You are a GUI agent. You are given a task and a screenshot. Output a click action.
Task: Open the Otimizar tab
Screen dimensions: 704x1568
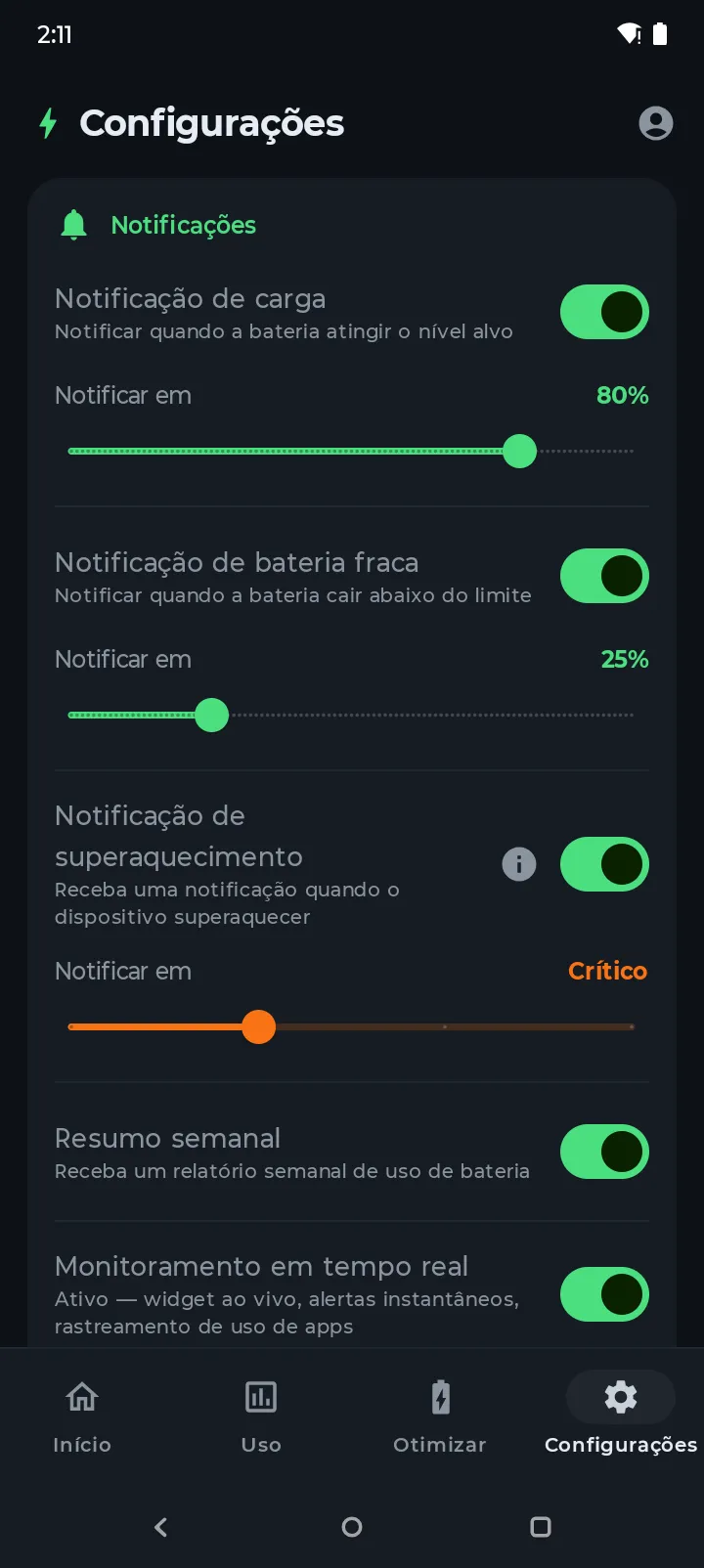point(440,1416)
